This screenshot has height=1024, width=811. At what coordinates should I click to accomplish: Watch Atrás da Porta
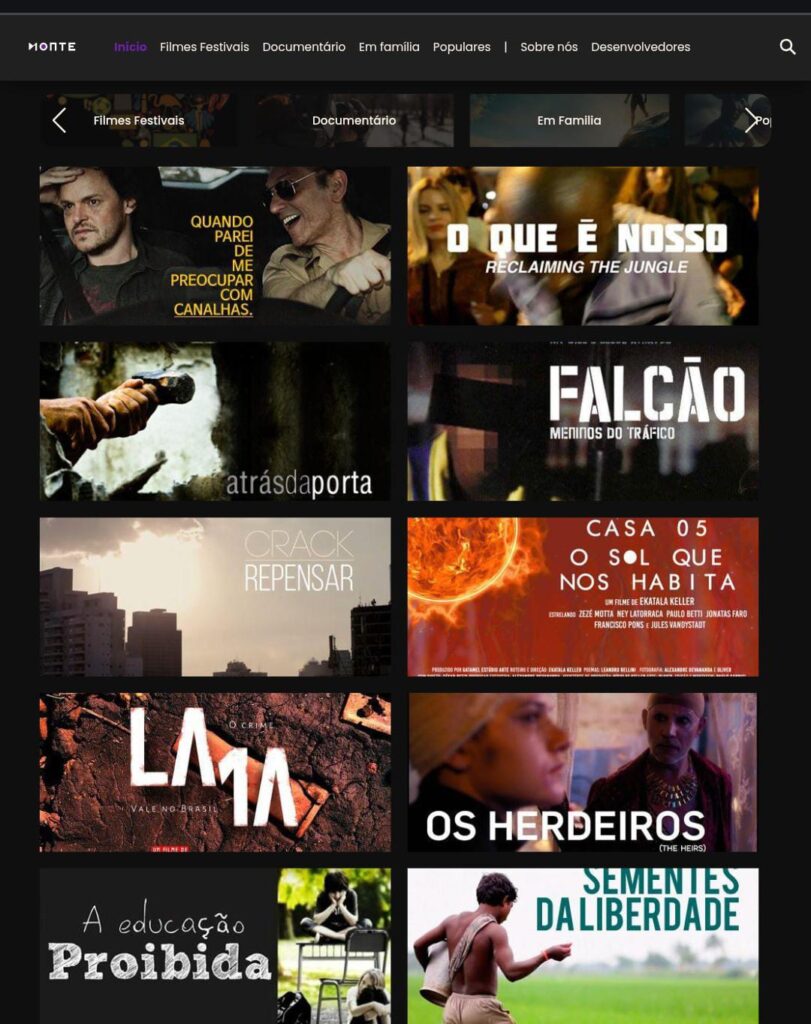(x=215, y=421)
